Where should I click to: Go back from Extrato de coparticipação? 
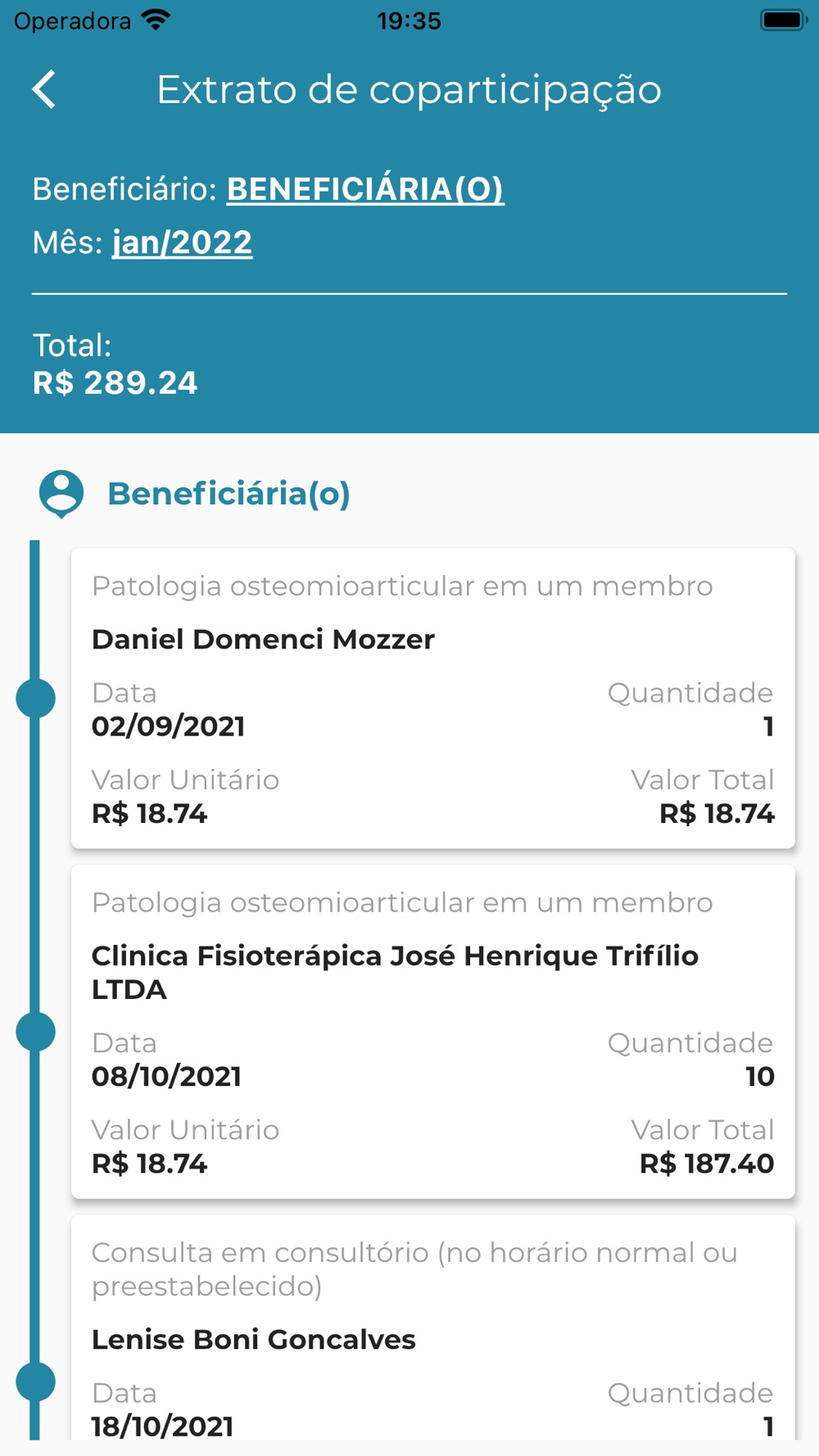click(x=45, y=89)
